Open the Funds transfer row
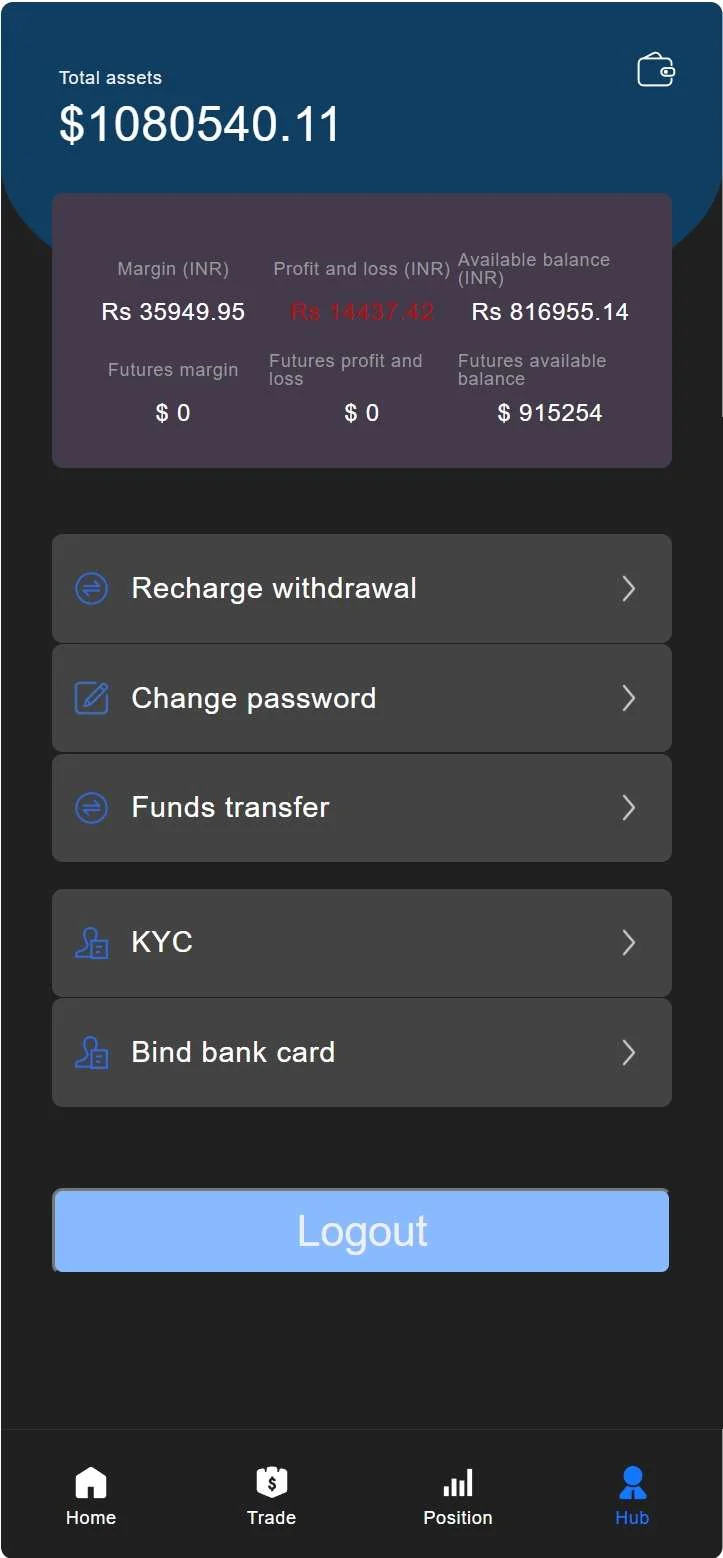This screenshot has height=1558, width=723. [361, 807]
